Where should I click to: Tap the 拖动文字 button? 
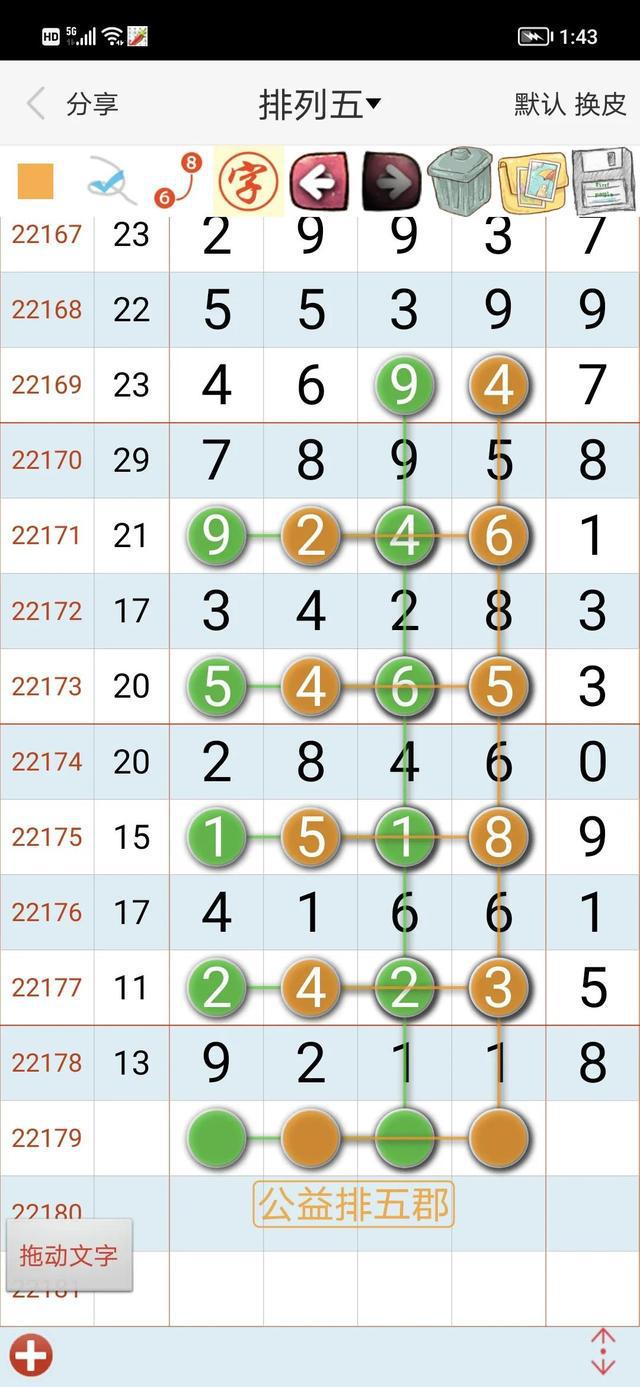[x=69, y=1255]
